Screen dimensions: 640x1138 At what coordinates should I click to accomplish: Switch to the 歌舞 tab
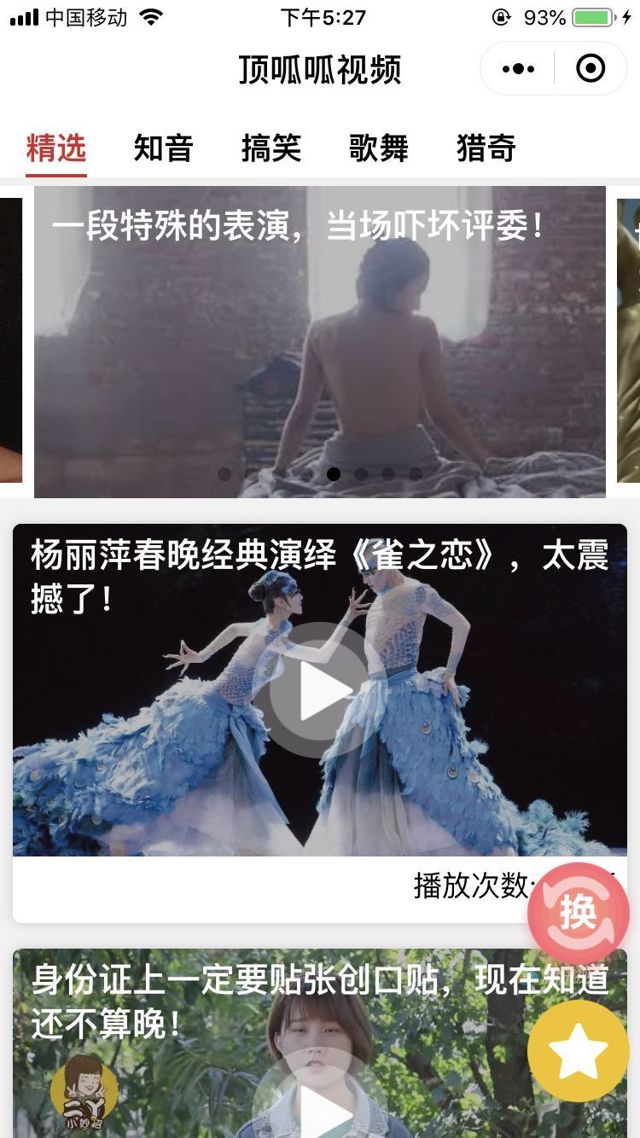coord(378,148)
